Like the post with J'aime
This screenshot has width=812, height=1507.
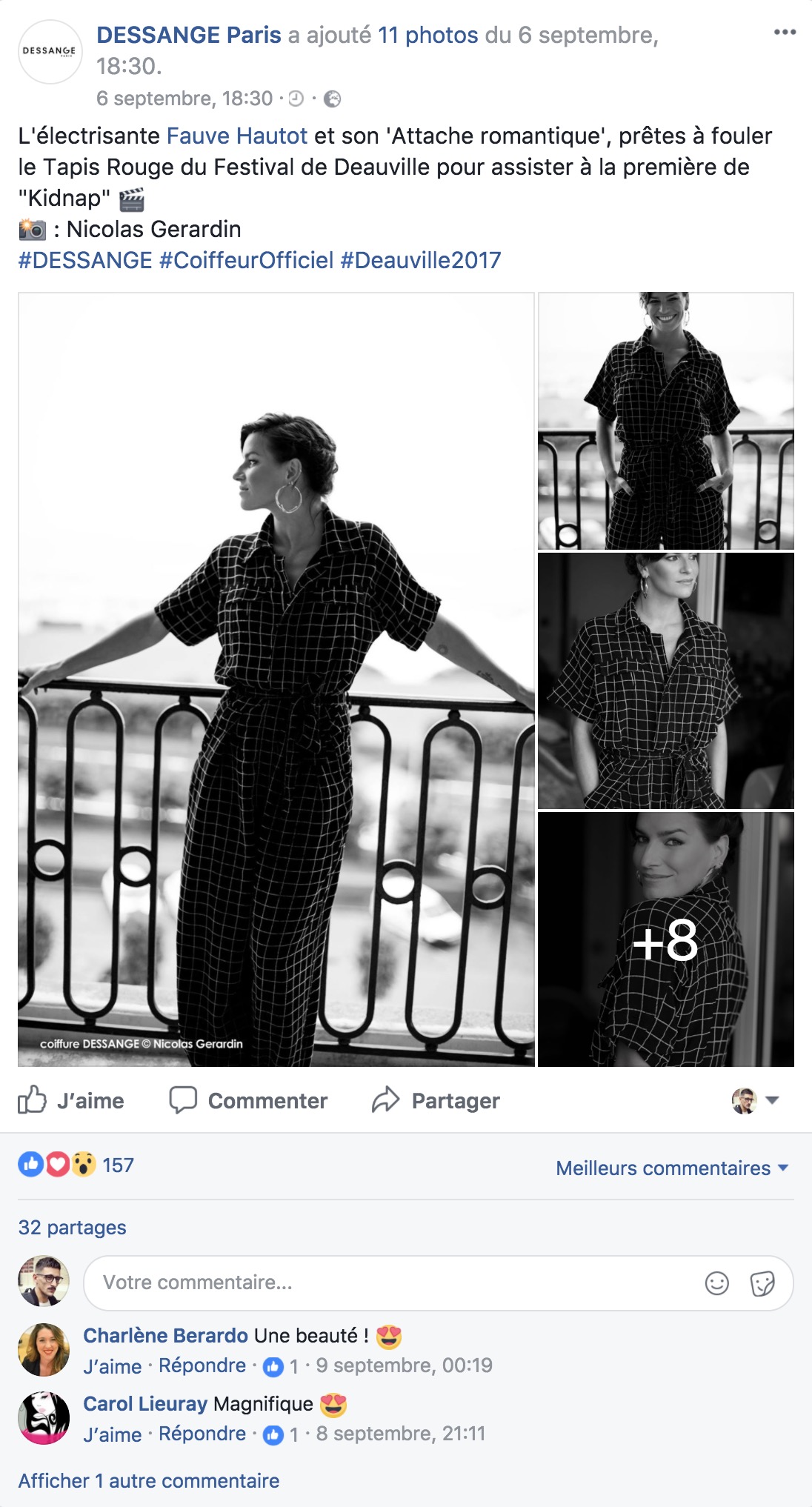click(72, 1100)
